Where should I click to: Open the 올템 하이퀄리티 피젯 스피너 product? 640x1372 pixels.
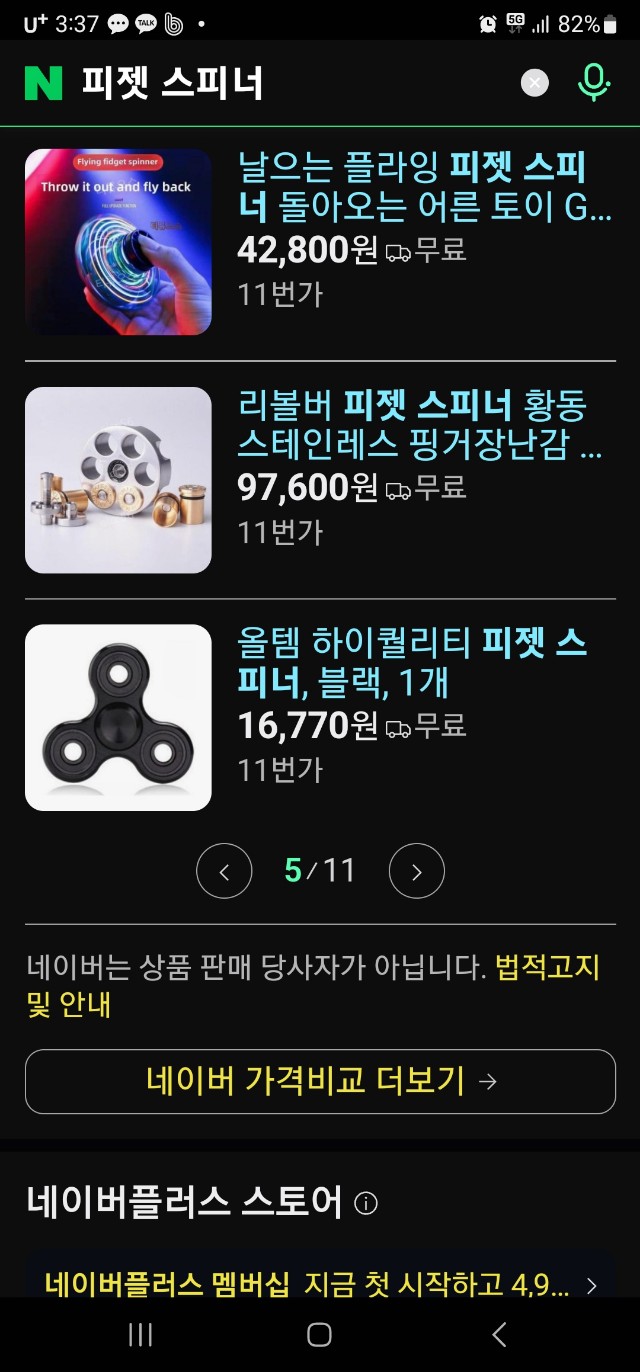point(412,661)
